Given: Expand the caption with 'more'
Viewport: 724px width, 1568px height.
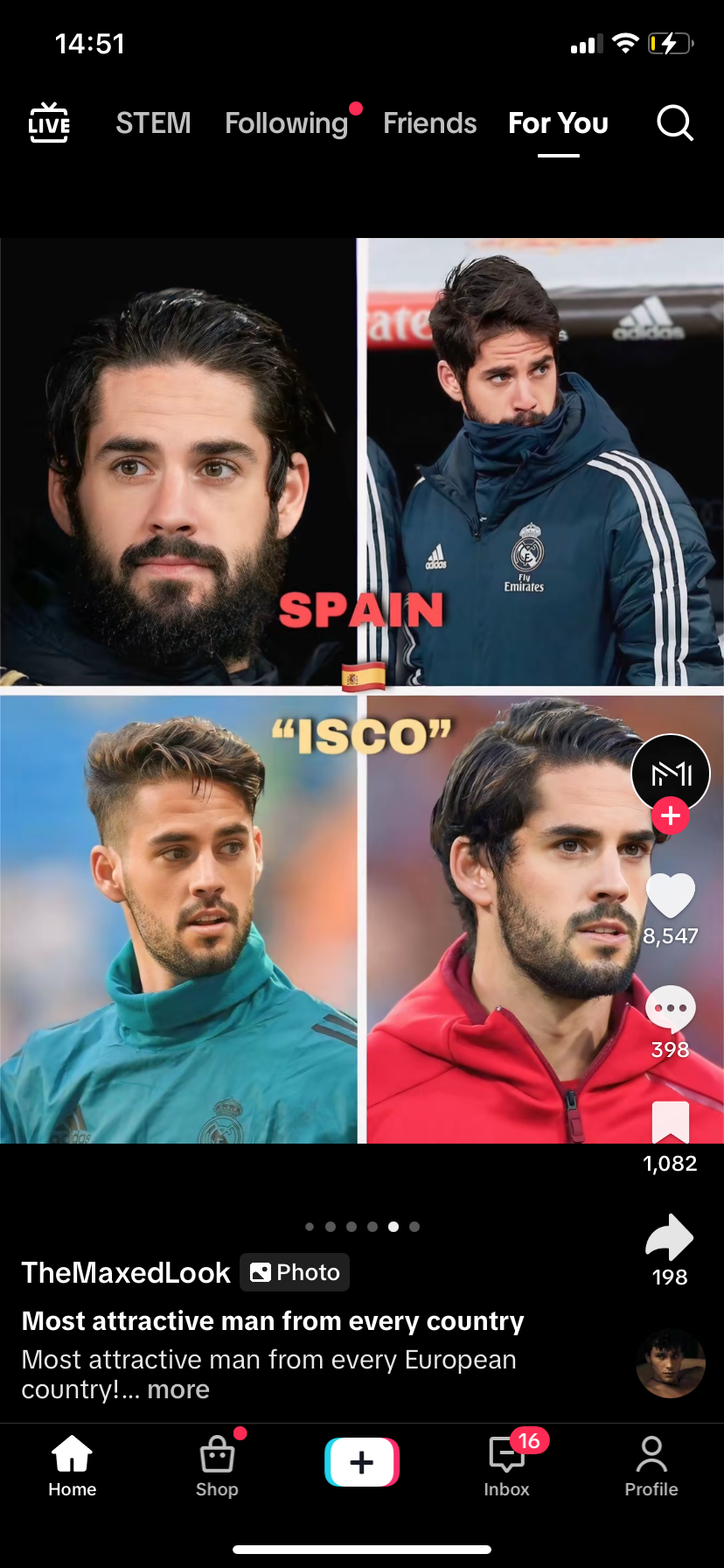Looking at the screenshot, I should [x=178, y=1389].
